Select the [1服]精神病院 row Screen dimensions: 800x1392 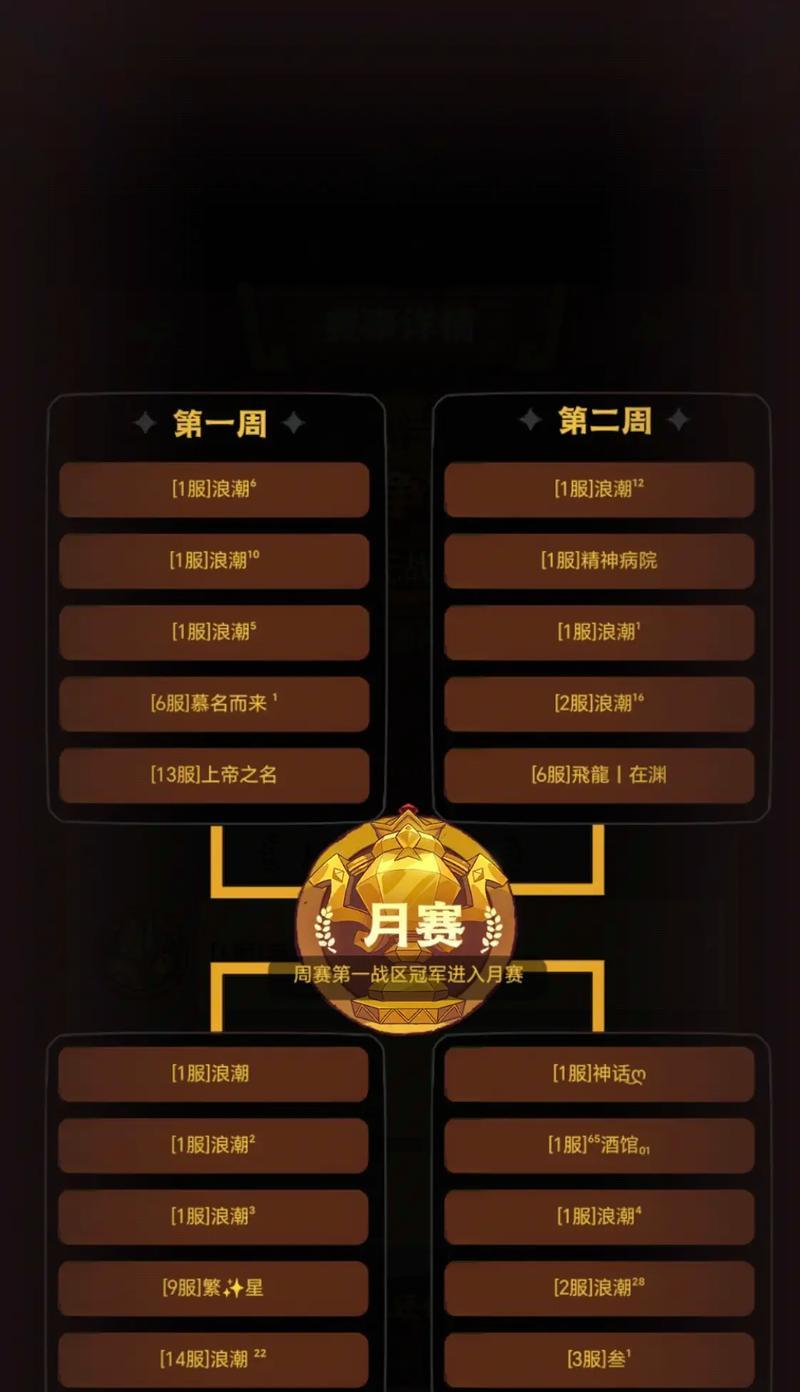(599, 561)
